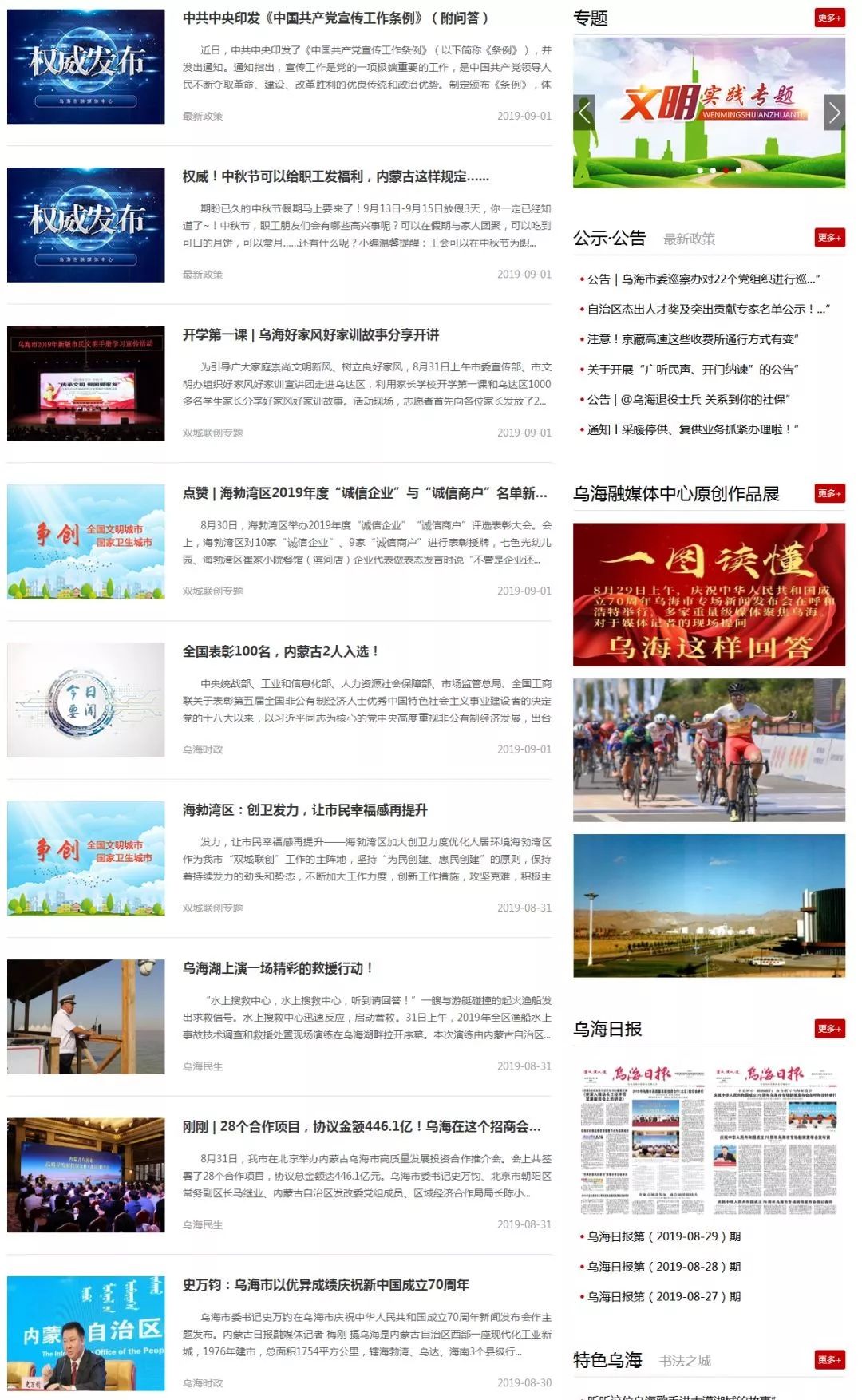Switch to the 书法之城 tab
Viewport: 862px width, 1400px height.
click(x=685, y=1361)
